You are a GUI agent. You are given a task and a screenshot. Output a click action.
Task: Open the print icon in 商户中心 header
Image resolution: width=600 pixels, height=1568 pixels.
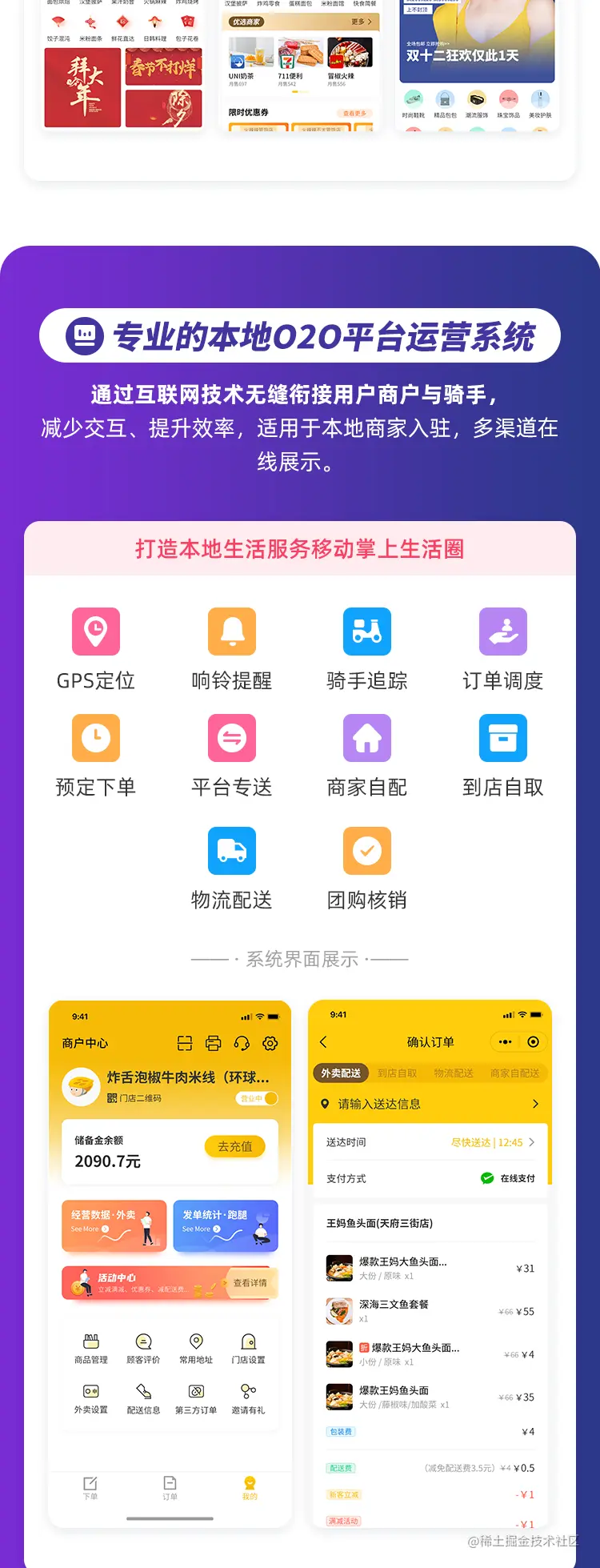tap(213, 1043)
